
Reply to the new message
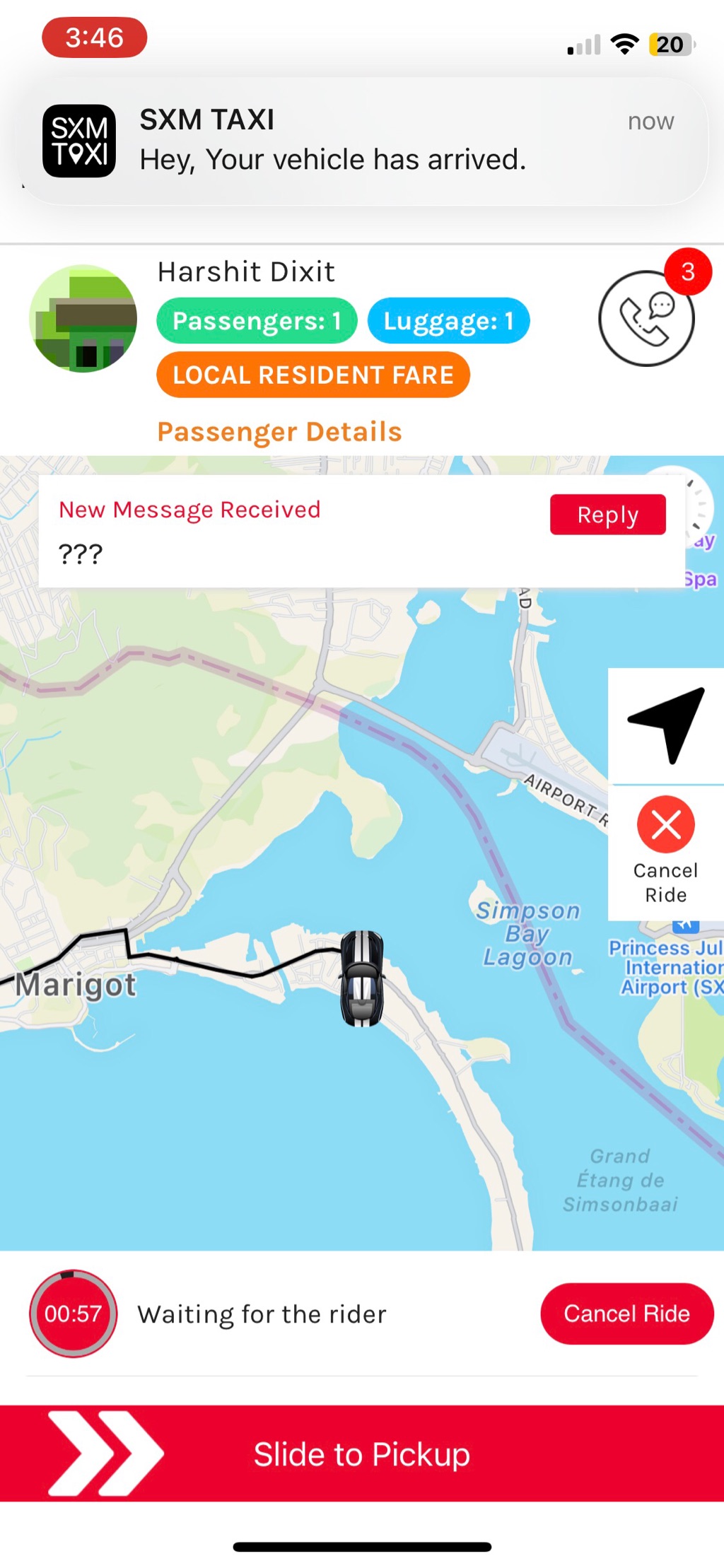coord(607,515)
